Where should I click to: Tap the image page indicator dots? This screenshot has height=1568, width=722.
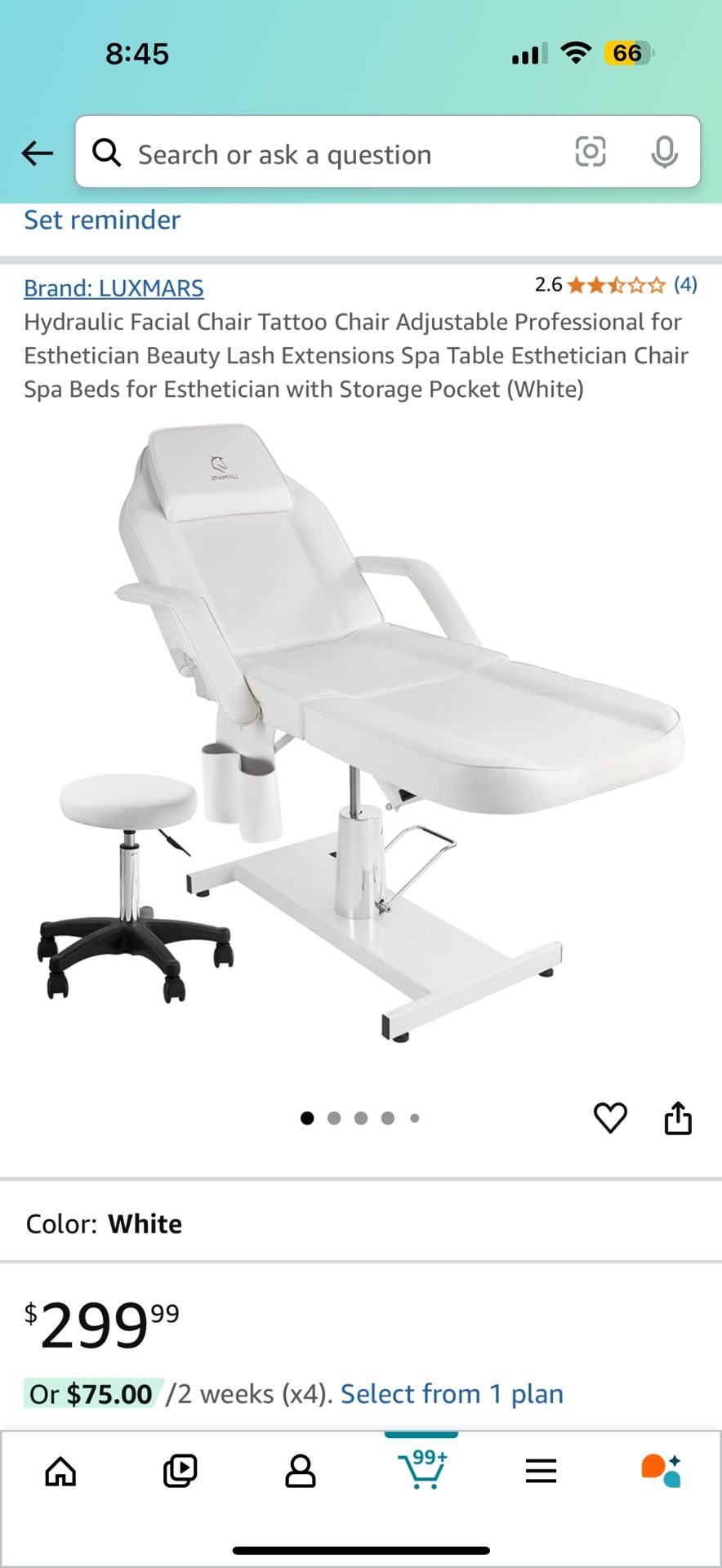pyautogui.click(x=360, y=1118)
